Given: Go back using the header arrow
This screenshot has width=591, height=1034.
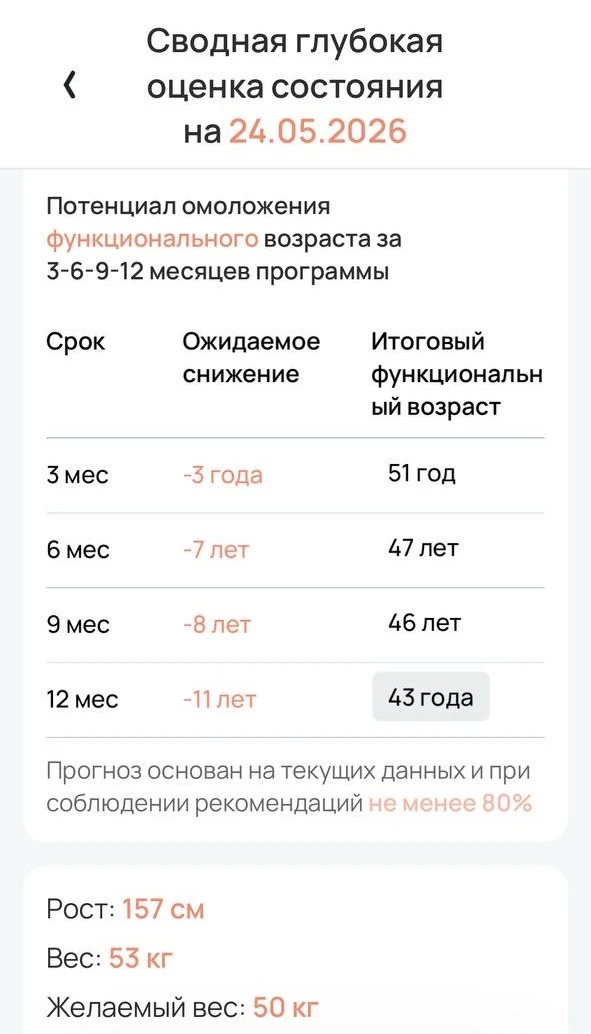Looking at the screenshot, I should tap(70, 86).
